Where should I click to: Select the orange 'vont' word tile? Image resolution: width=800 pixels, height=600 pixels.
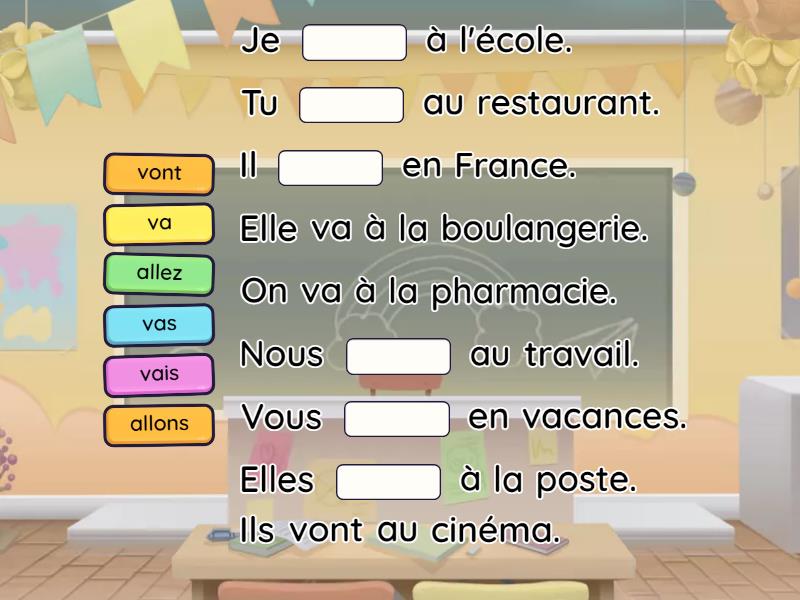click(x=159, y=173)
